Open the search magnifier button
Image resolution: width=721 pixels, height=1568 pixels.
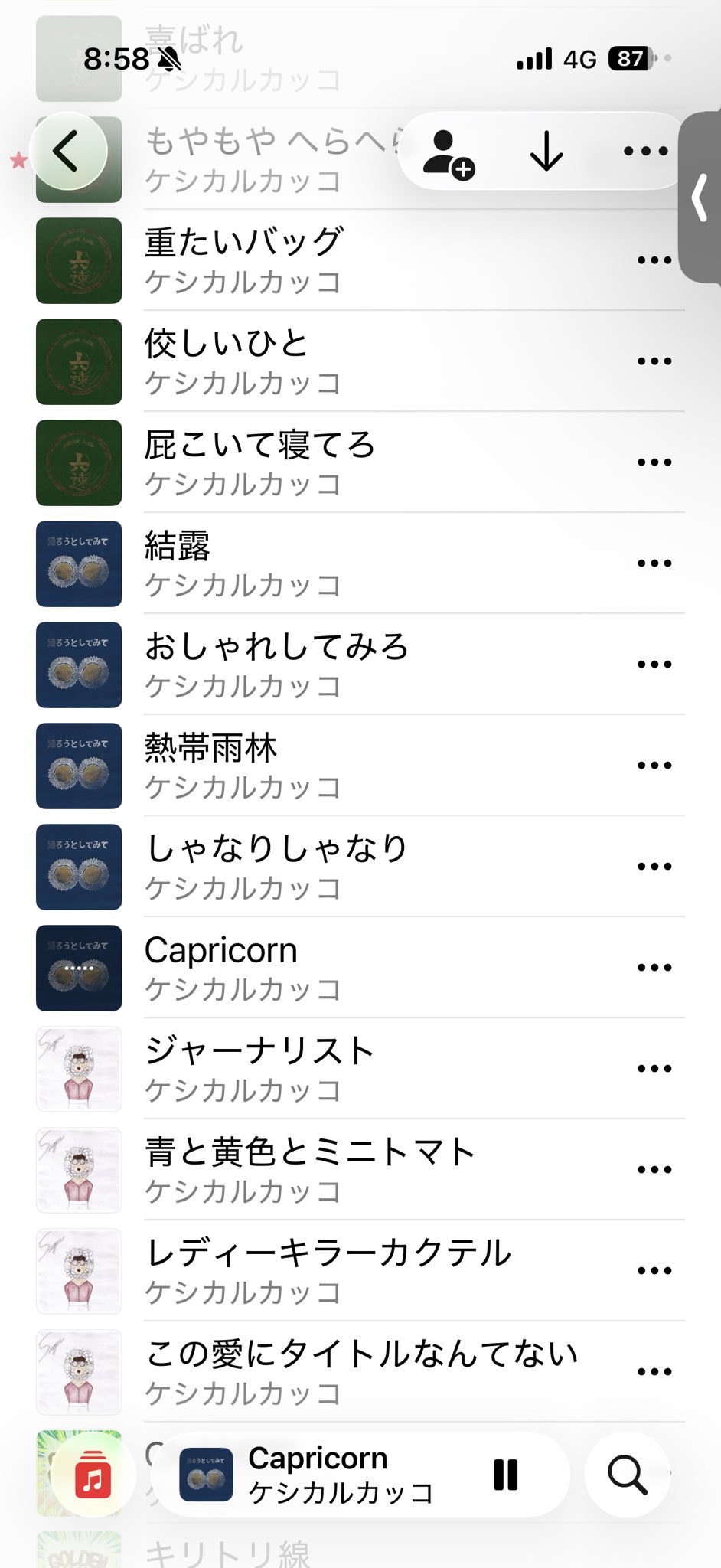click(x=628, y=1475)
